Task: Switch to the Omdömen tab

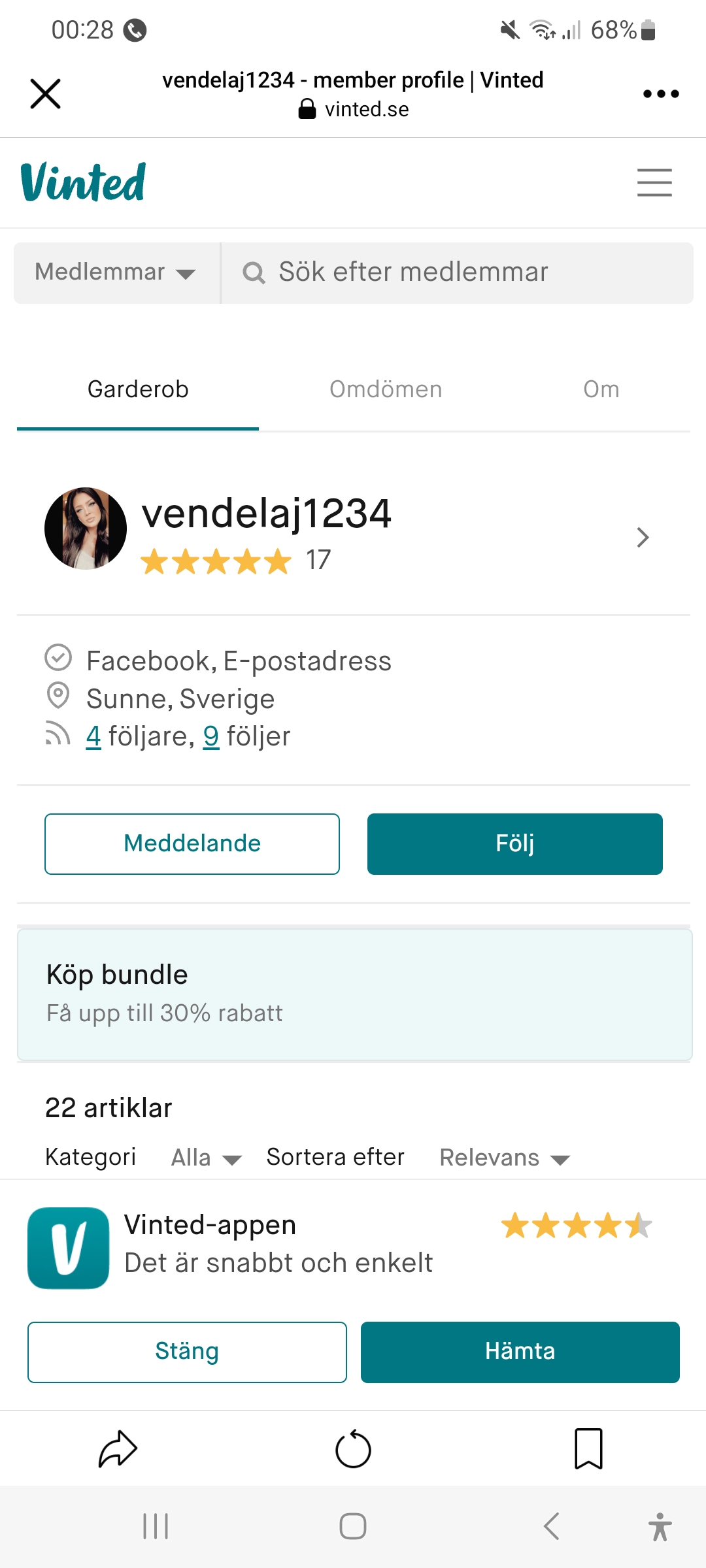Action: [x=386, y=389]
